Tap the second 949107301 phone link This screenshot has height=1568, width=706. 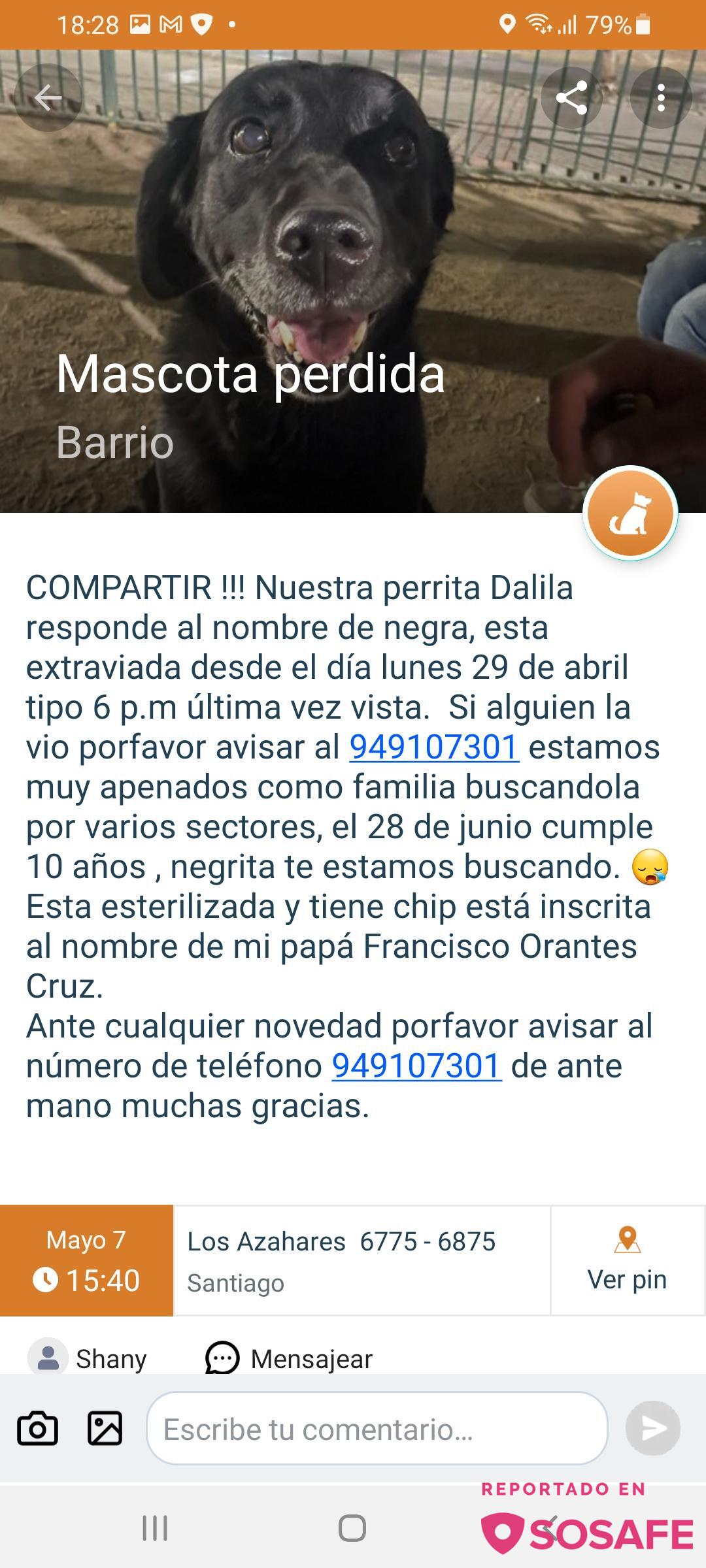[416, 1066]
